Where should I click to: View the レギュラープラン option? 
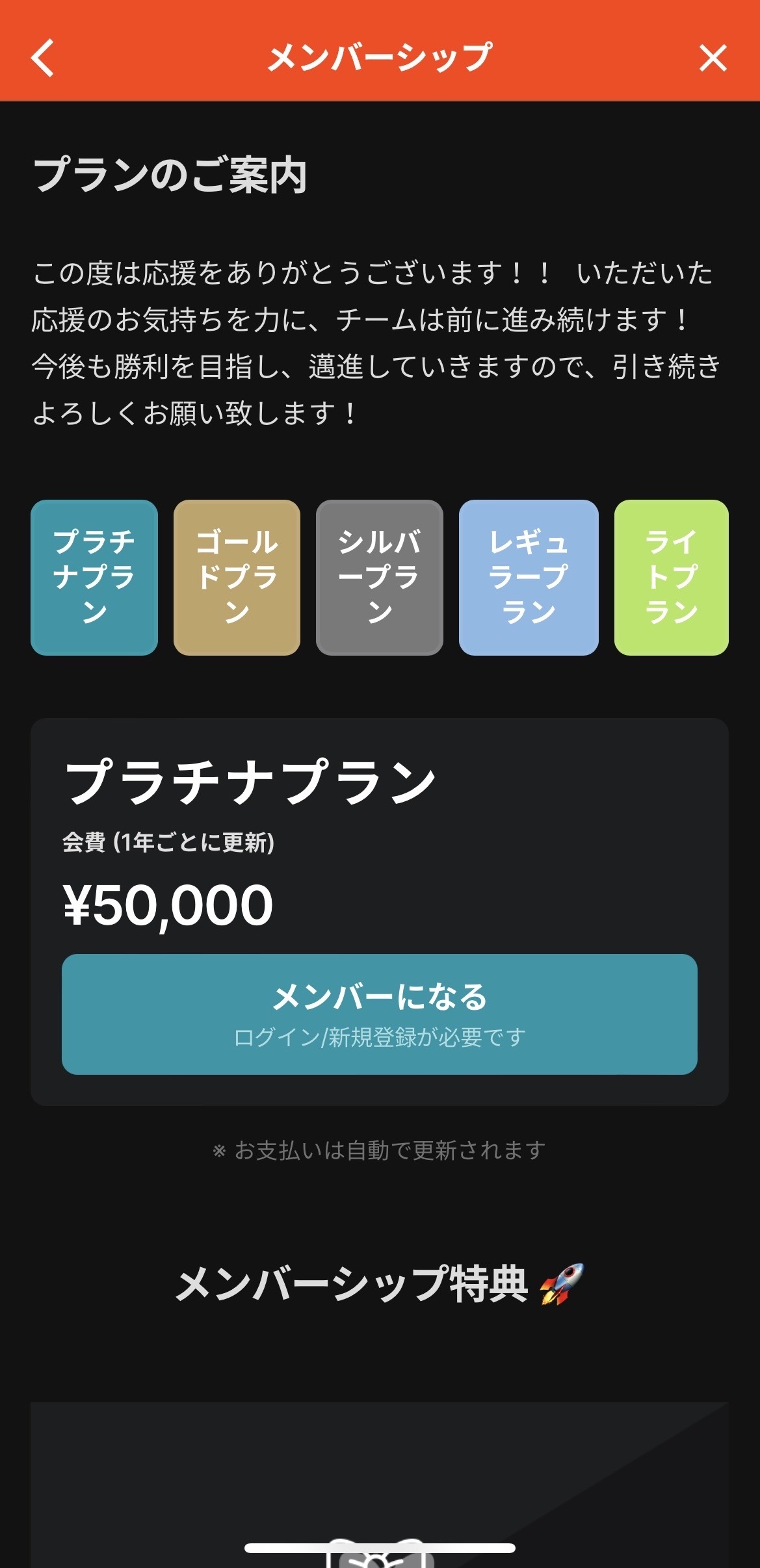pos(528,577)
